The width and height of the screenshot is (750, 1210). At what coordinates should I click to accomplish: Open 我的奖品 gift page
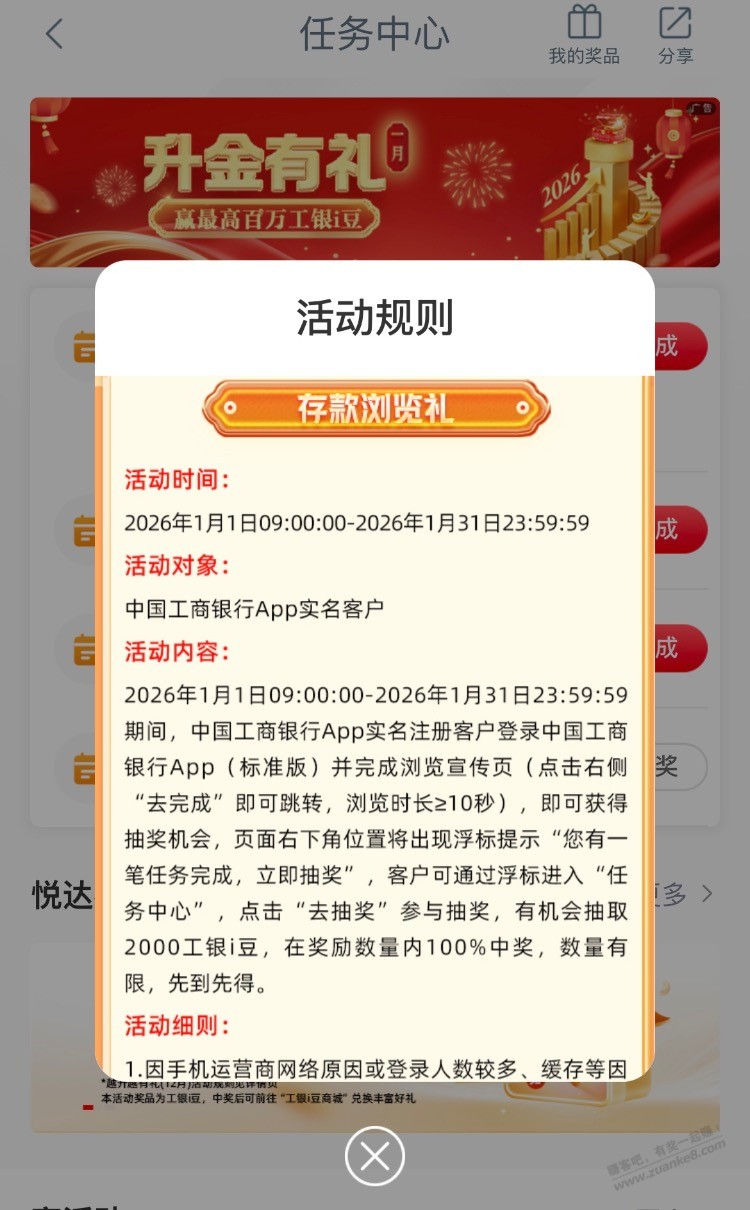[584, 35]
